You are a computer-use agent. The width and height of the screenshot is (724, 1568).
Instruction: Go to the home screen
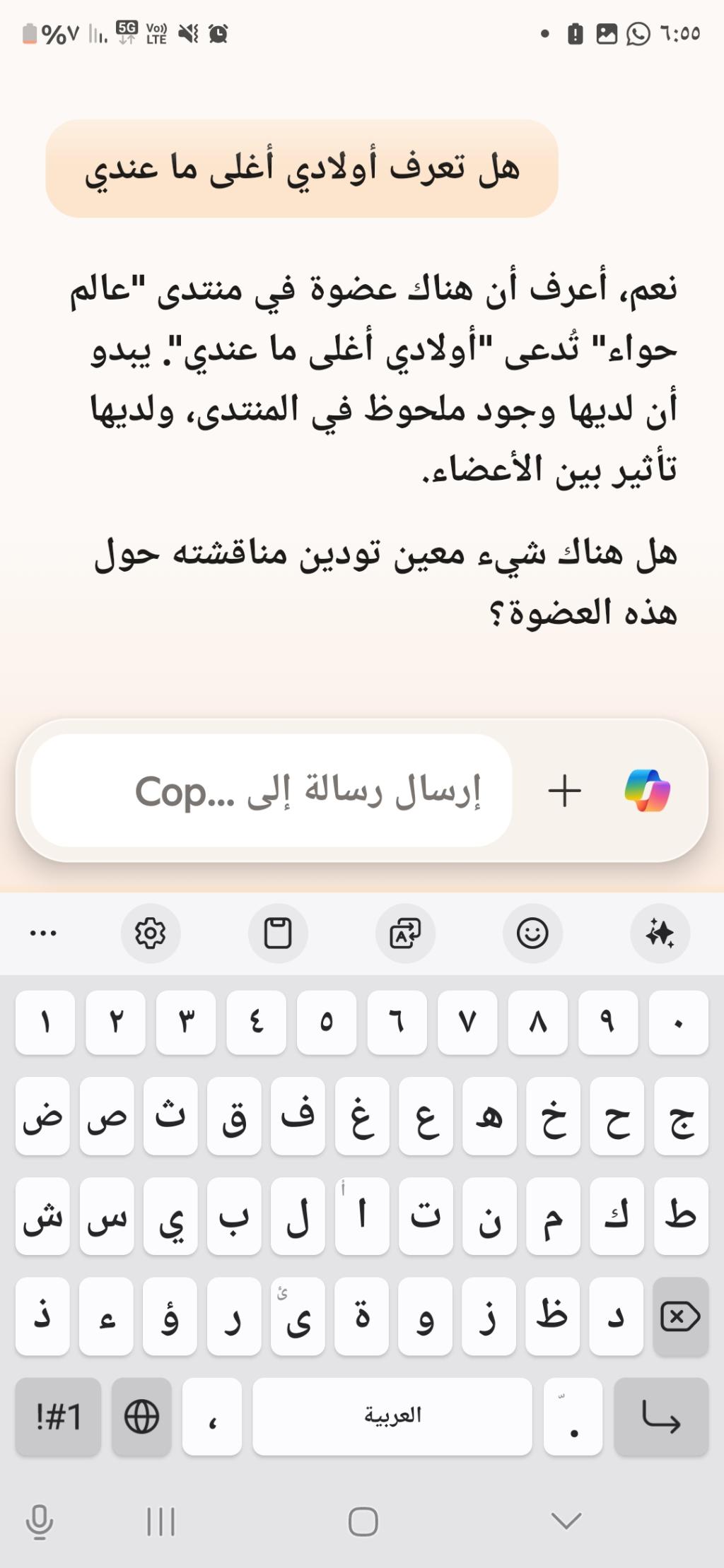363,1521
